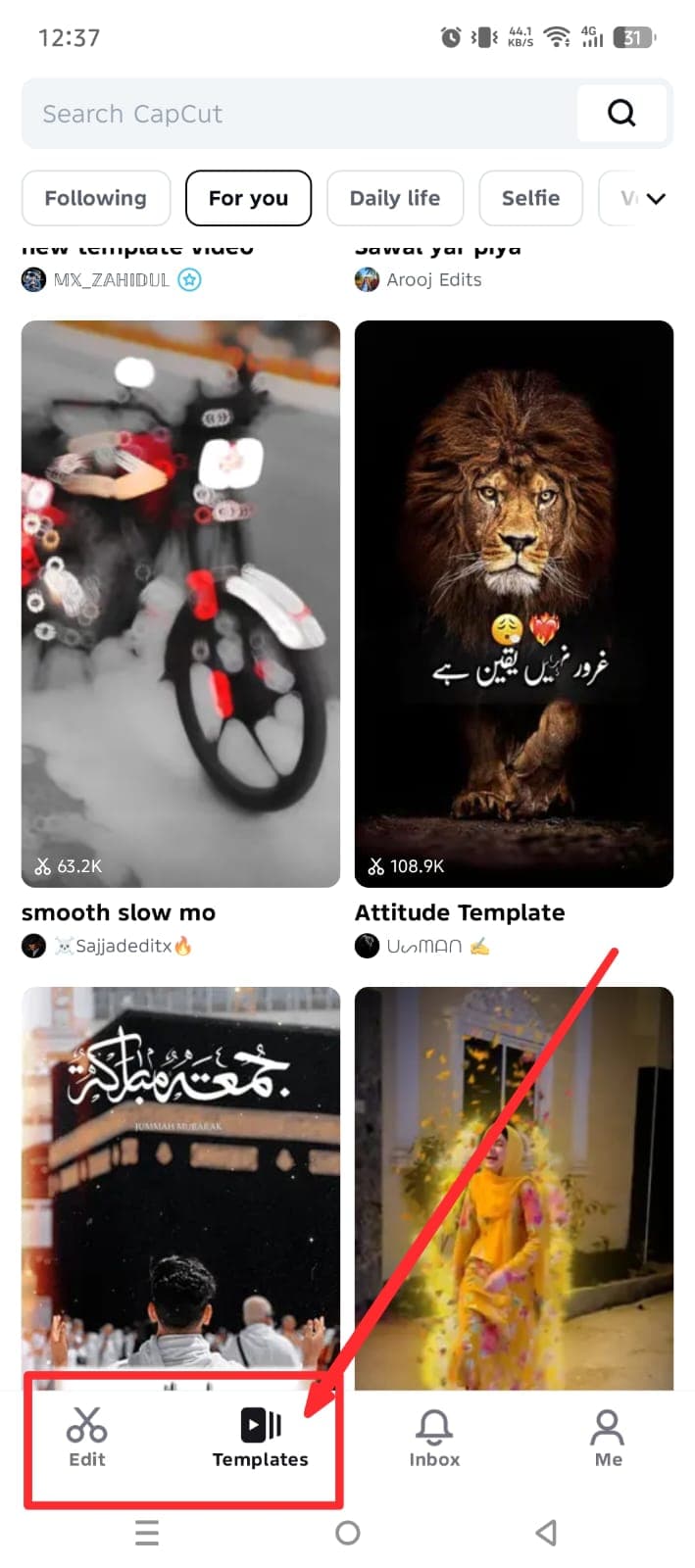Tap the system home button
Image resolution: width=695 pixels, height=1568 pixels.
point(347,1532)
